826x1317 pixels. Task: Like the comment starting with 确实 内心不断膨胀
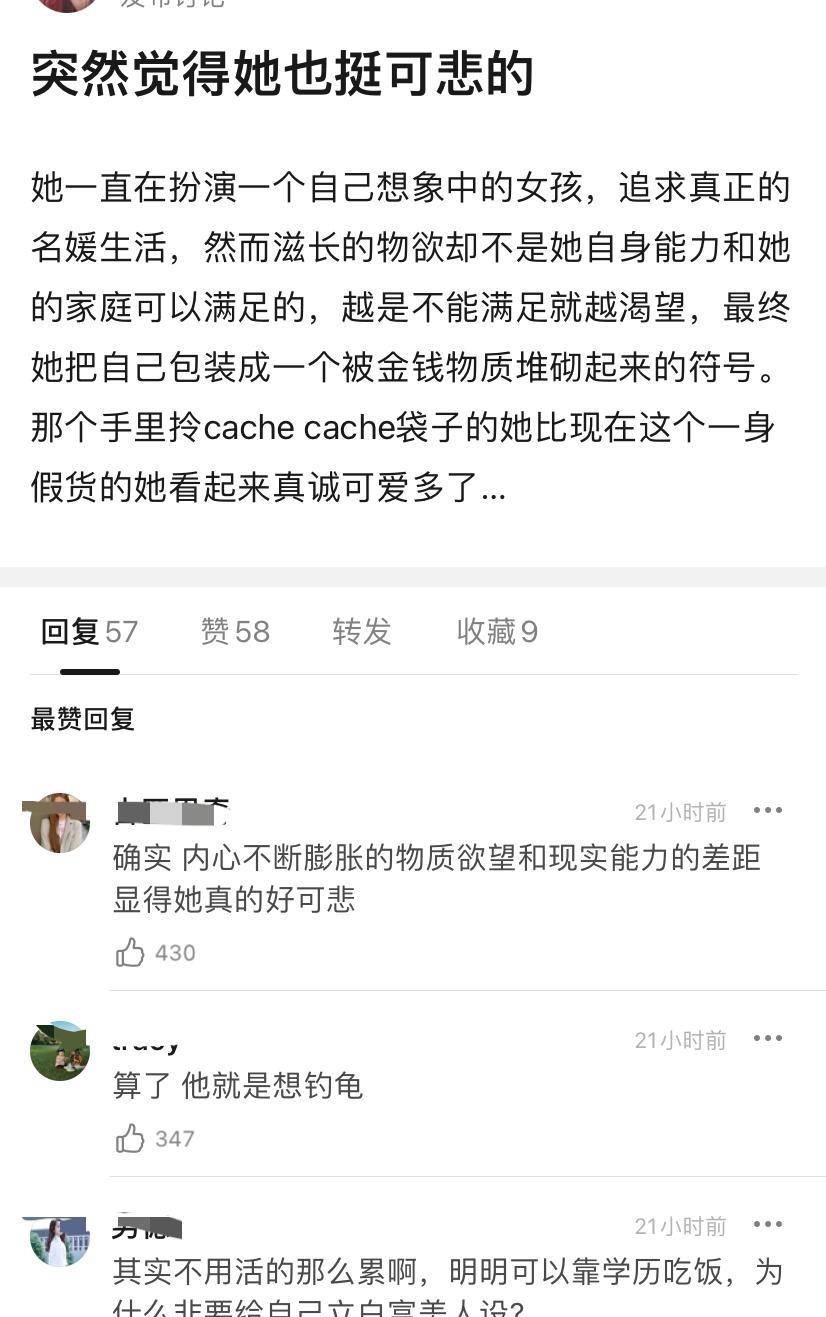click(131, 953)
